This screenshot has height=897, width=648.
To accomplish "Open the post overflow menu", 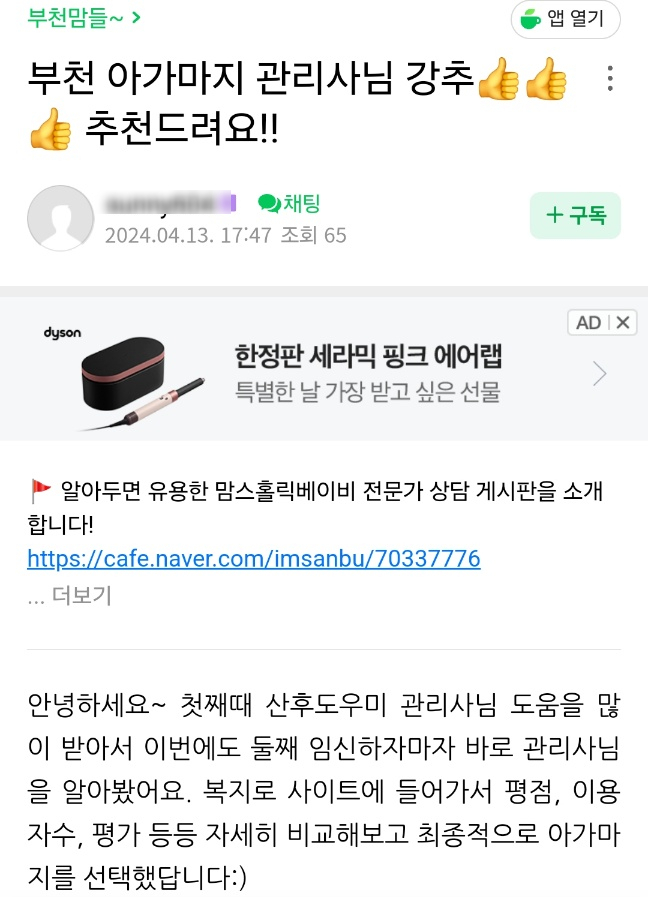I will tap(610, 79).
